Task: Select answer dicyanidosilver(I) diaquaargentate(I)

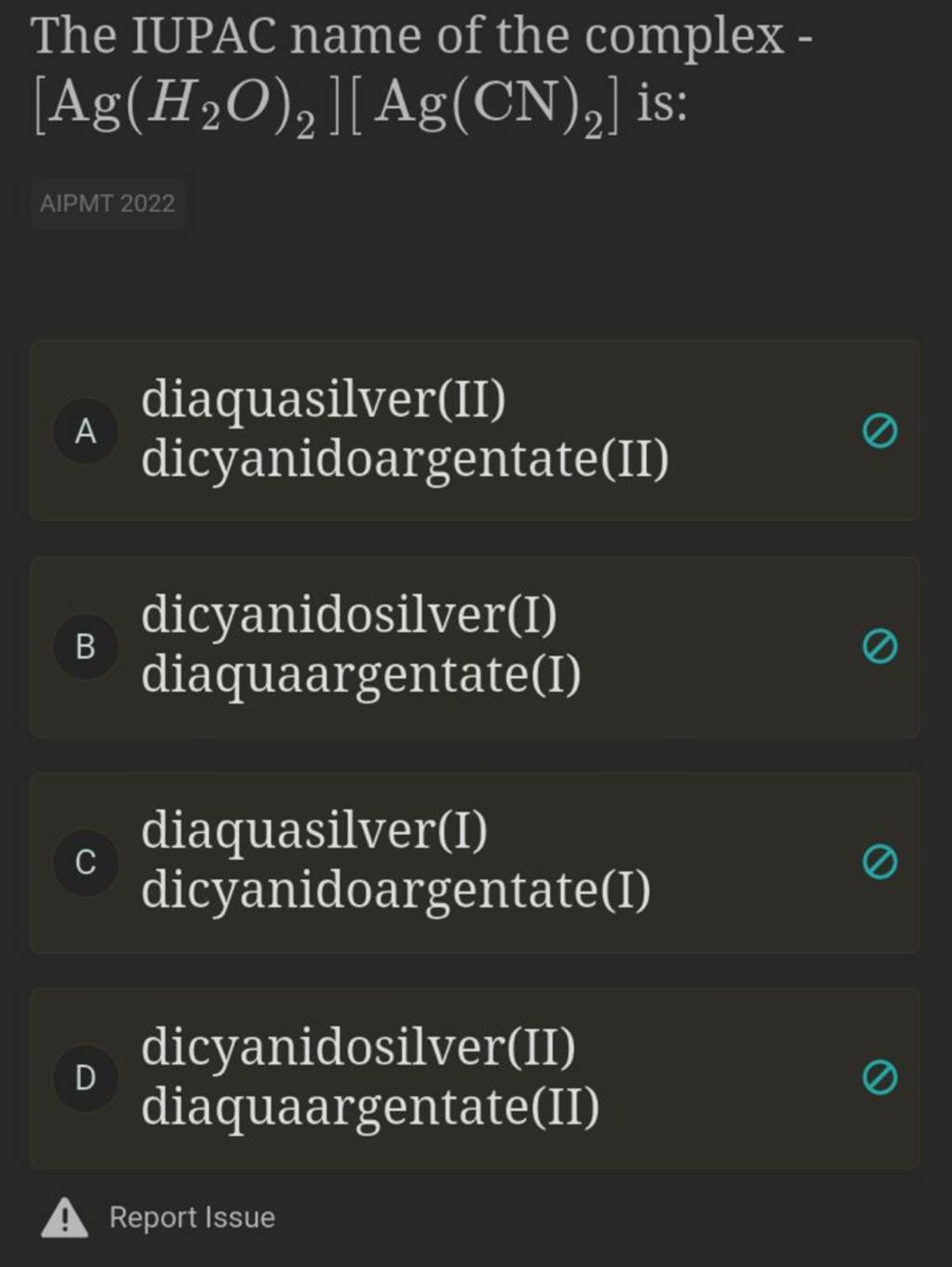Action: point(363,644)
